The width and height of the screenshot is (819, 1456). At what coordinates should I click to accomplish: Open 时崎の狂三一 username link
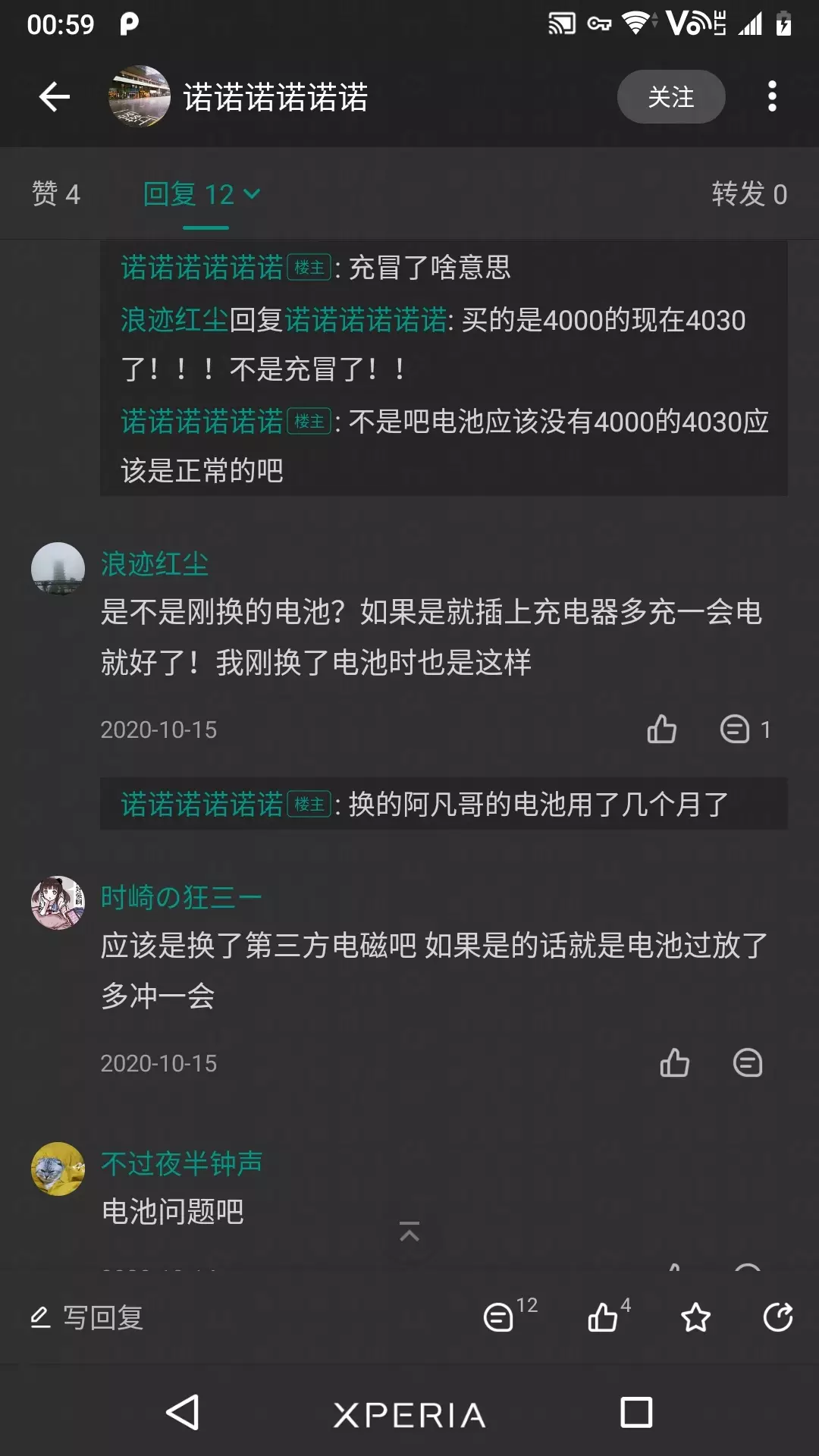[180, 898]
